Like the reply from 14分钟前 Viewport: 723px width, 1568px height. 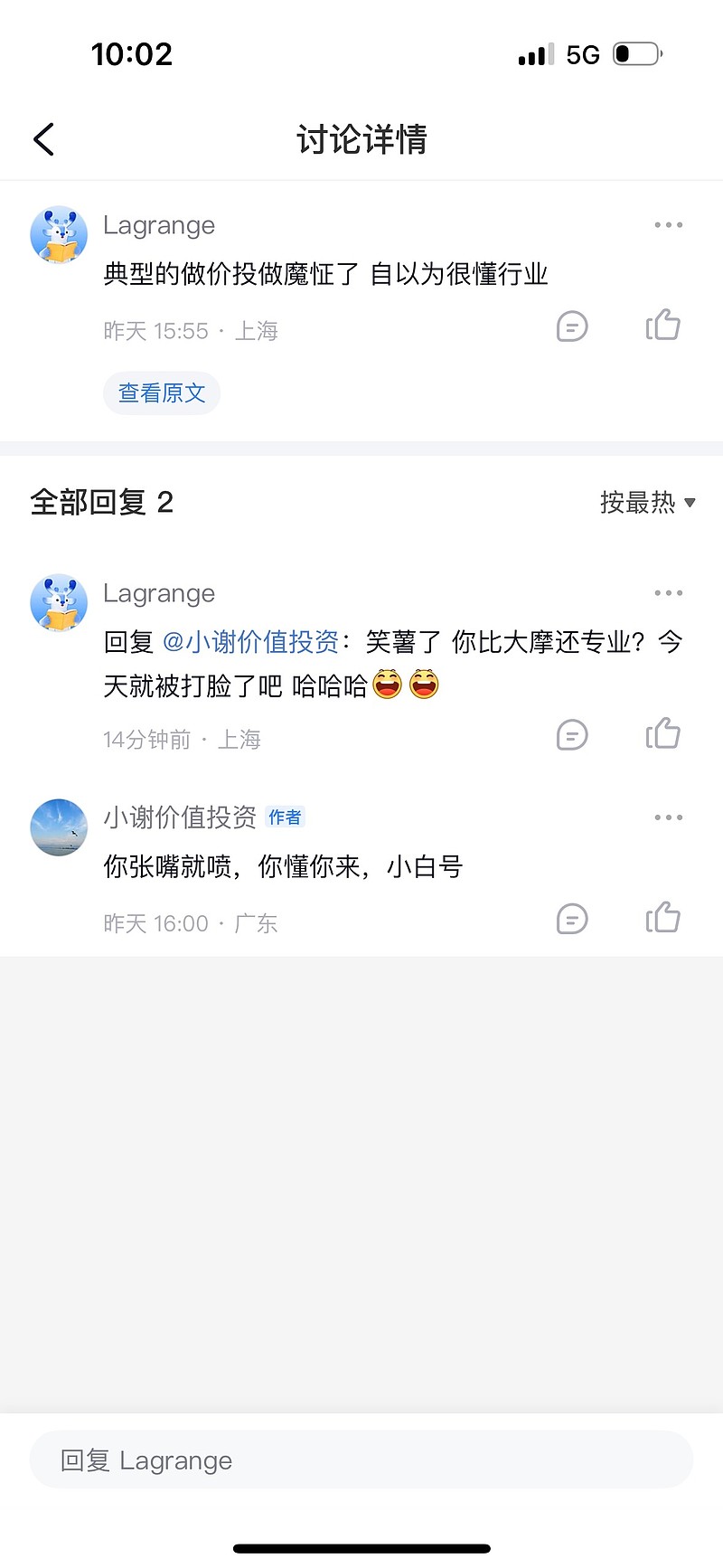662,734
